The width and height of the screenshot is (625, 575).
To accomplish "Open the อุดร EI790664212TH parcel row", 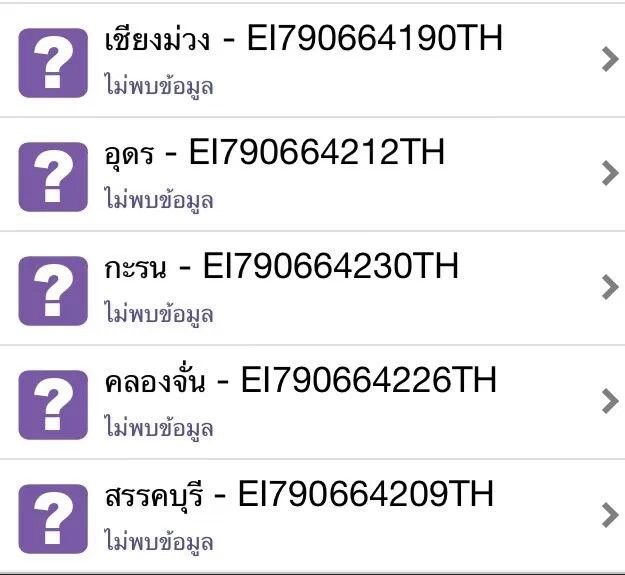I will [312, 175].
